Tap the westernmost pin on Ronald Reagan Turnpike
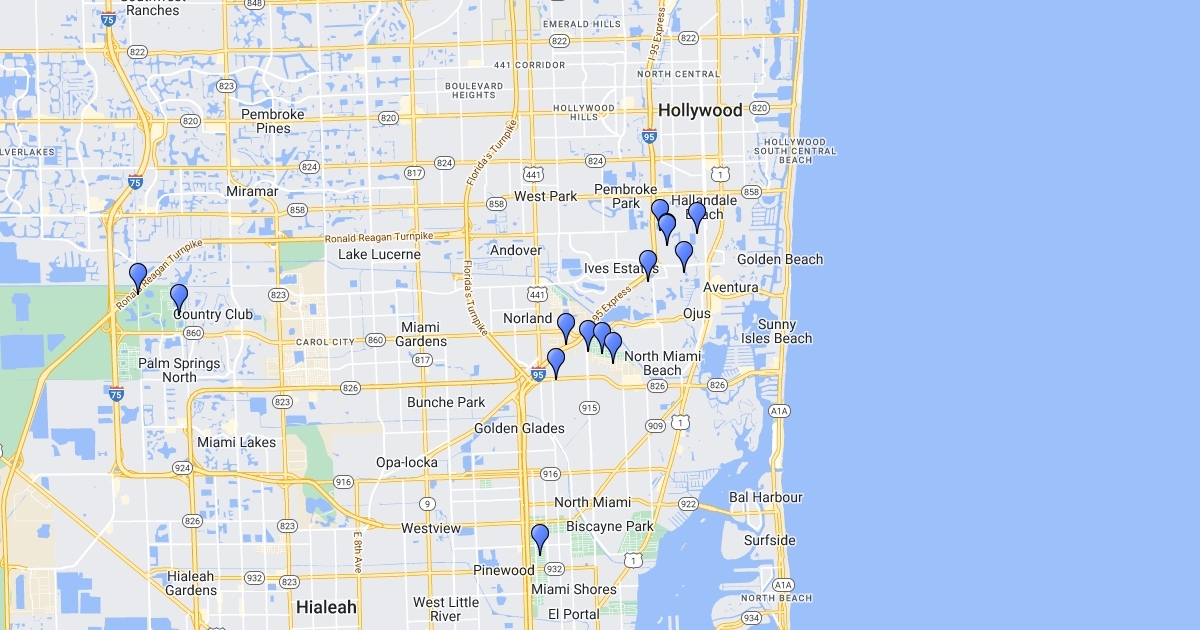1200x630 pixels. click(138, 275)
